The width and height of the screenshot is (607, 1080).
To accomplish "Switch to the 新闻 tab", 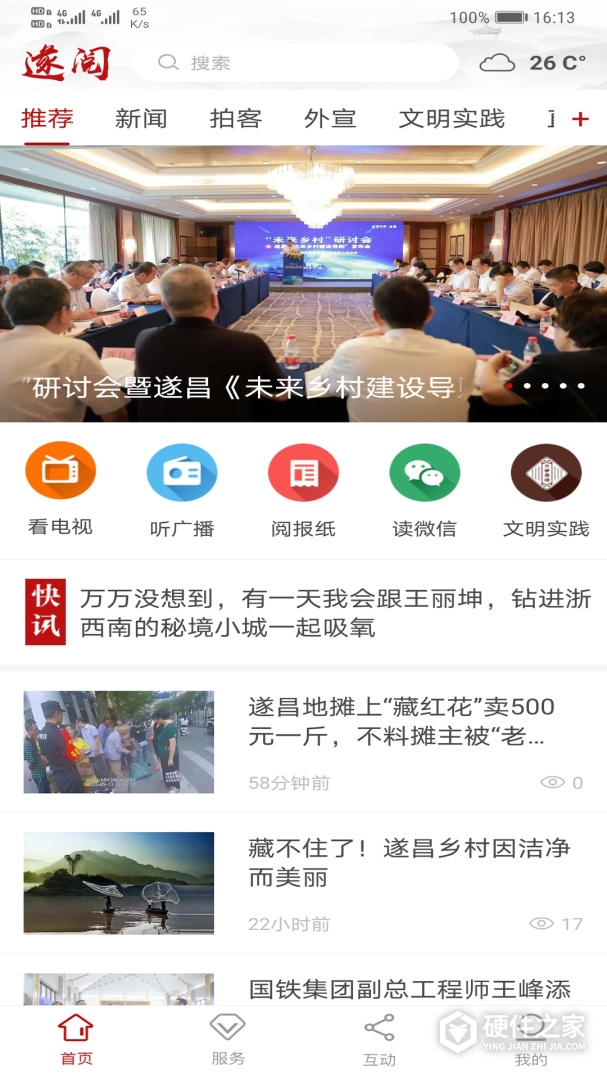I will tap(141, 119).
